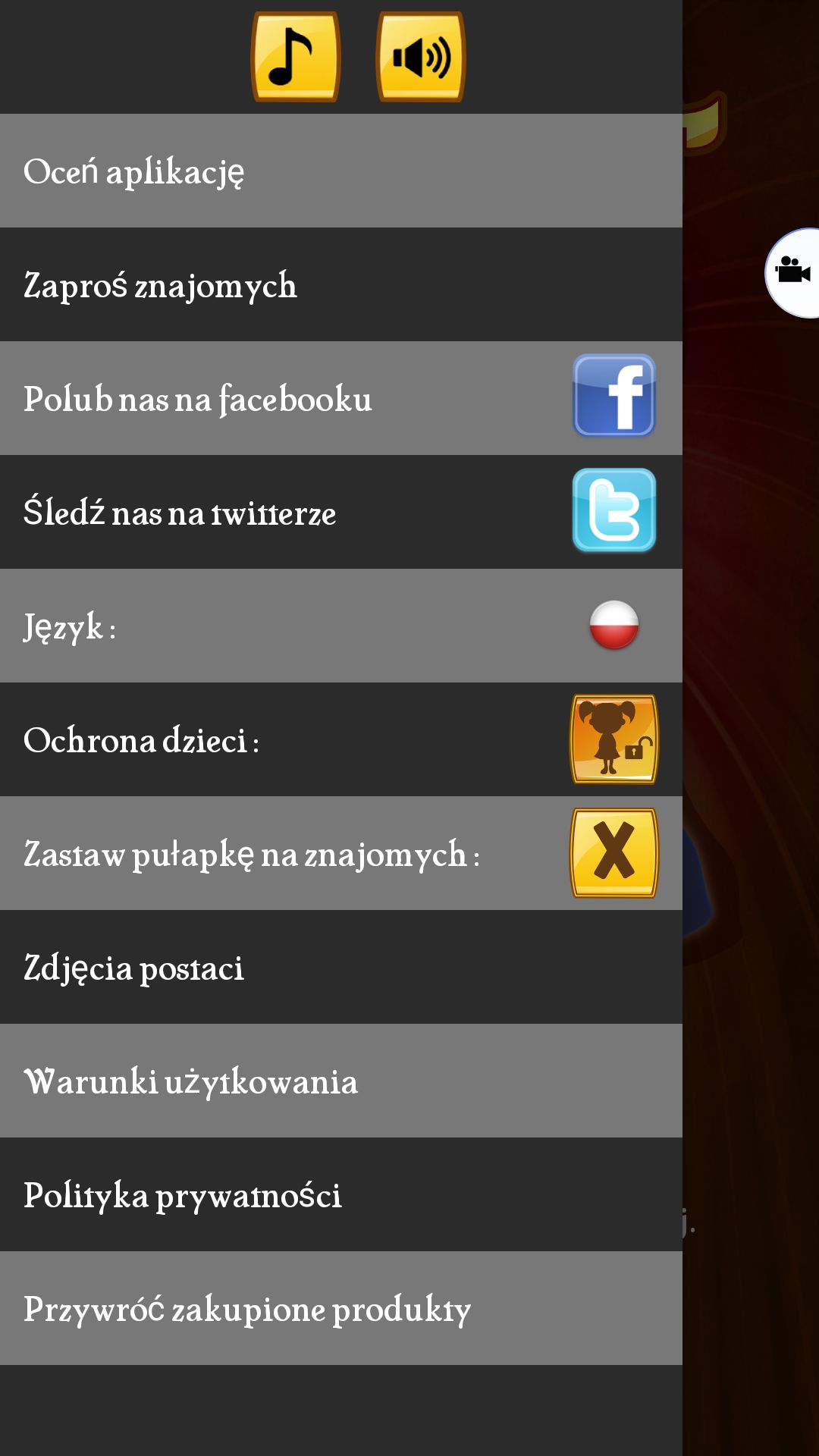The image size is (819, 1456).
Task: Toggle the X button for Zastaw pułapkę
Action: [x=614, y=853]
